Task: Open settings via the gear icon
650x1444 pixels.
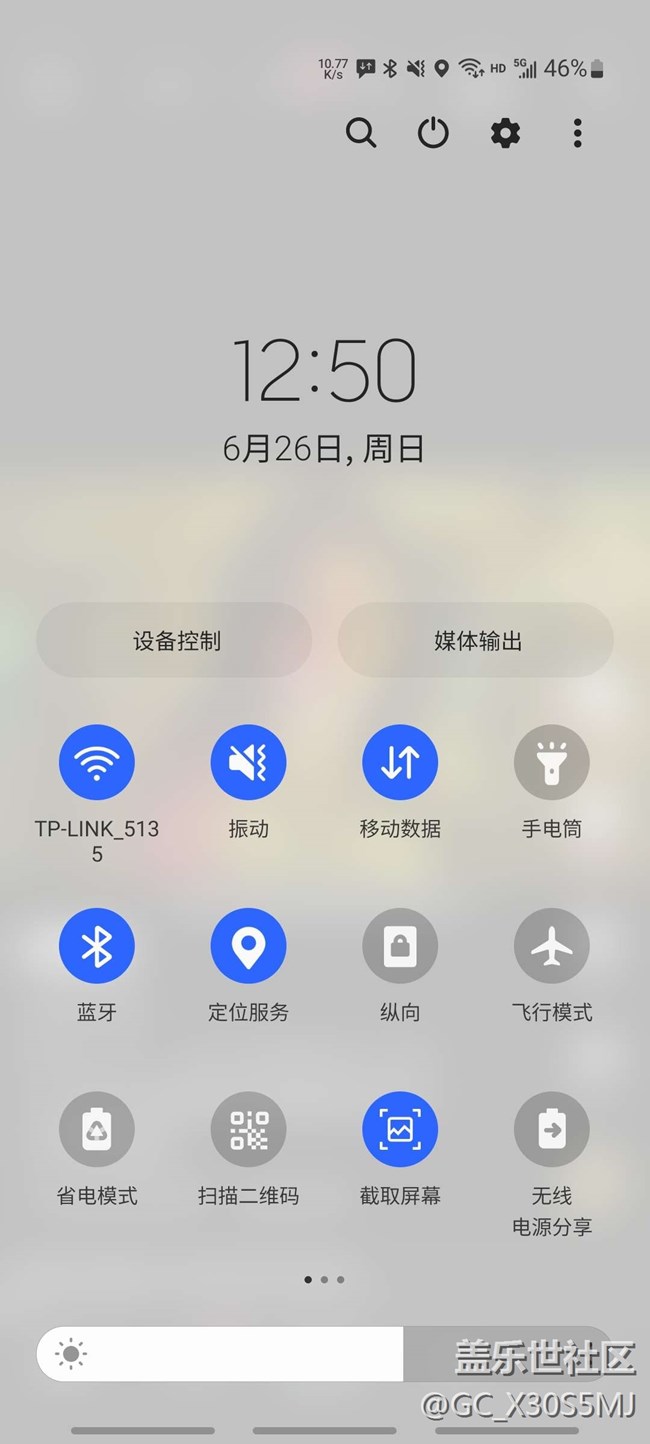Action: (x=505, y=133)
